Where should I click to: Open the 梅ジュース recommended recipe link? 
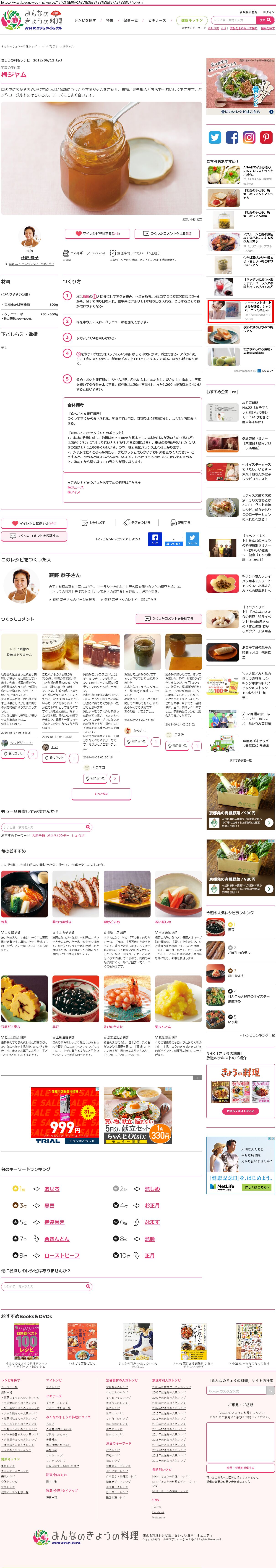click(75, 487)
